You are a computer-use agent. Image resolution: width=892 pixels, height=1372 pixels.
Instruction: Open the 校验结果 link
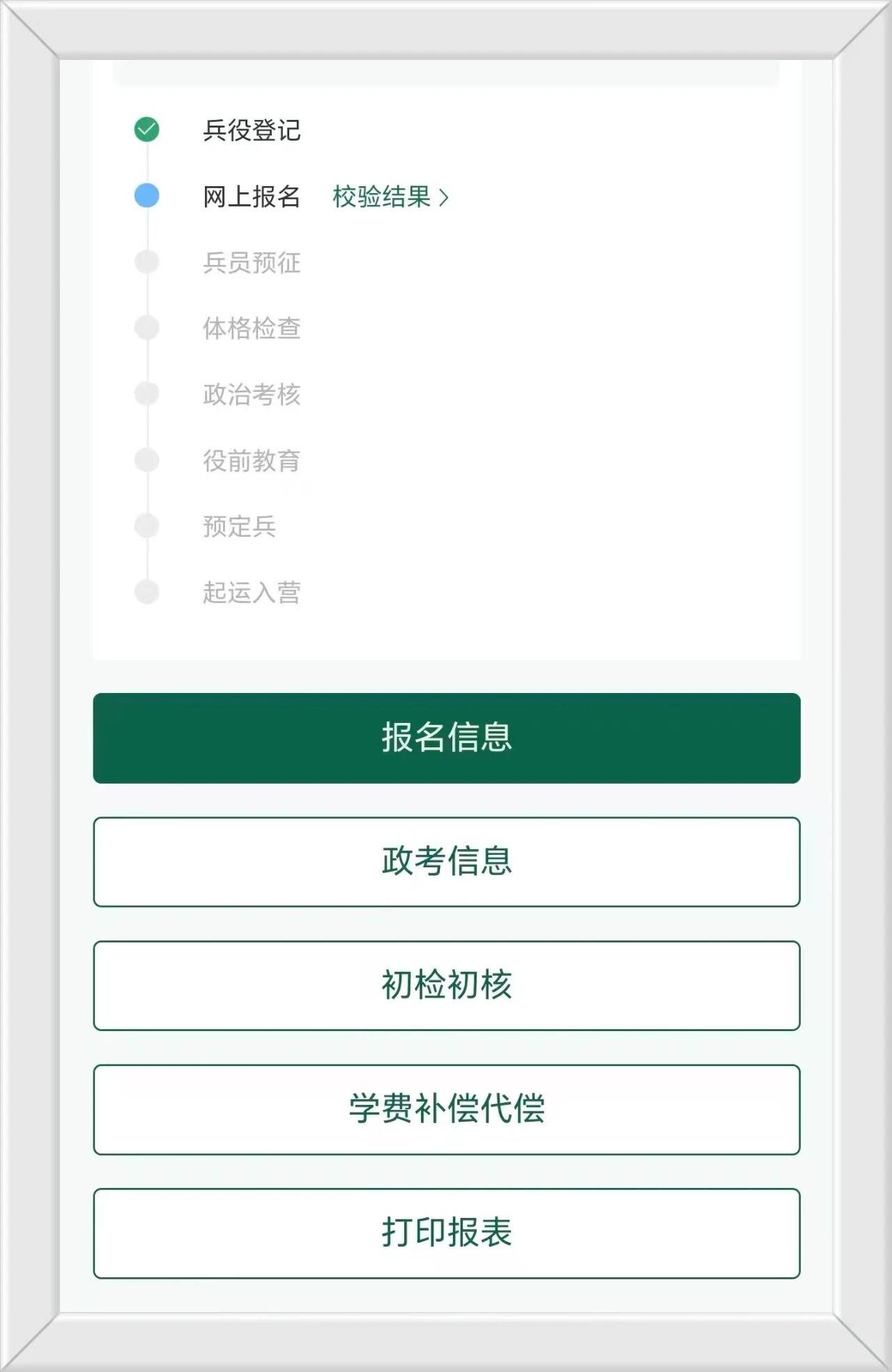point(389,197)
